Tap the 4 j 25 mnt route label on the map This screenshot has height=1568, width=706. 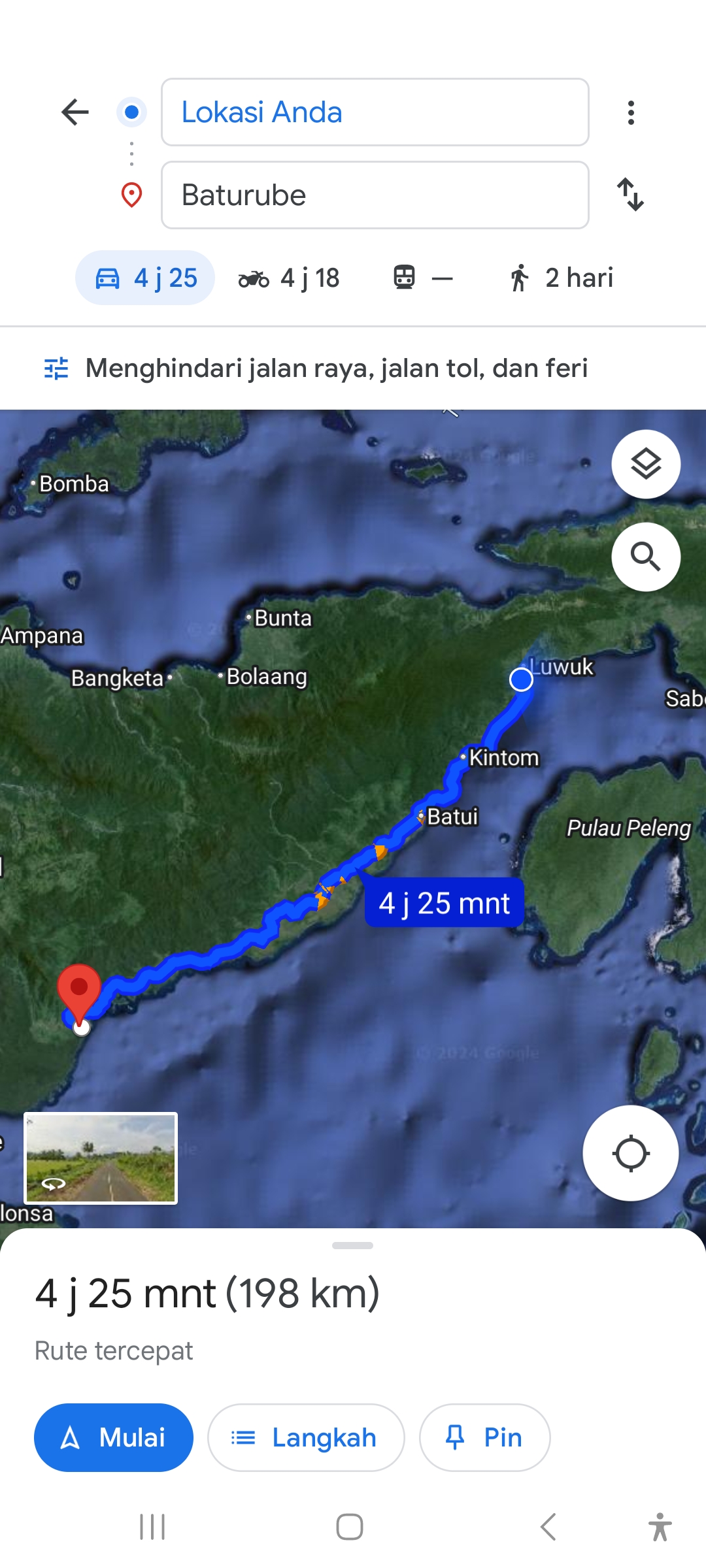tap(445, 904)
